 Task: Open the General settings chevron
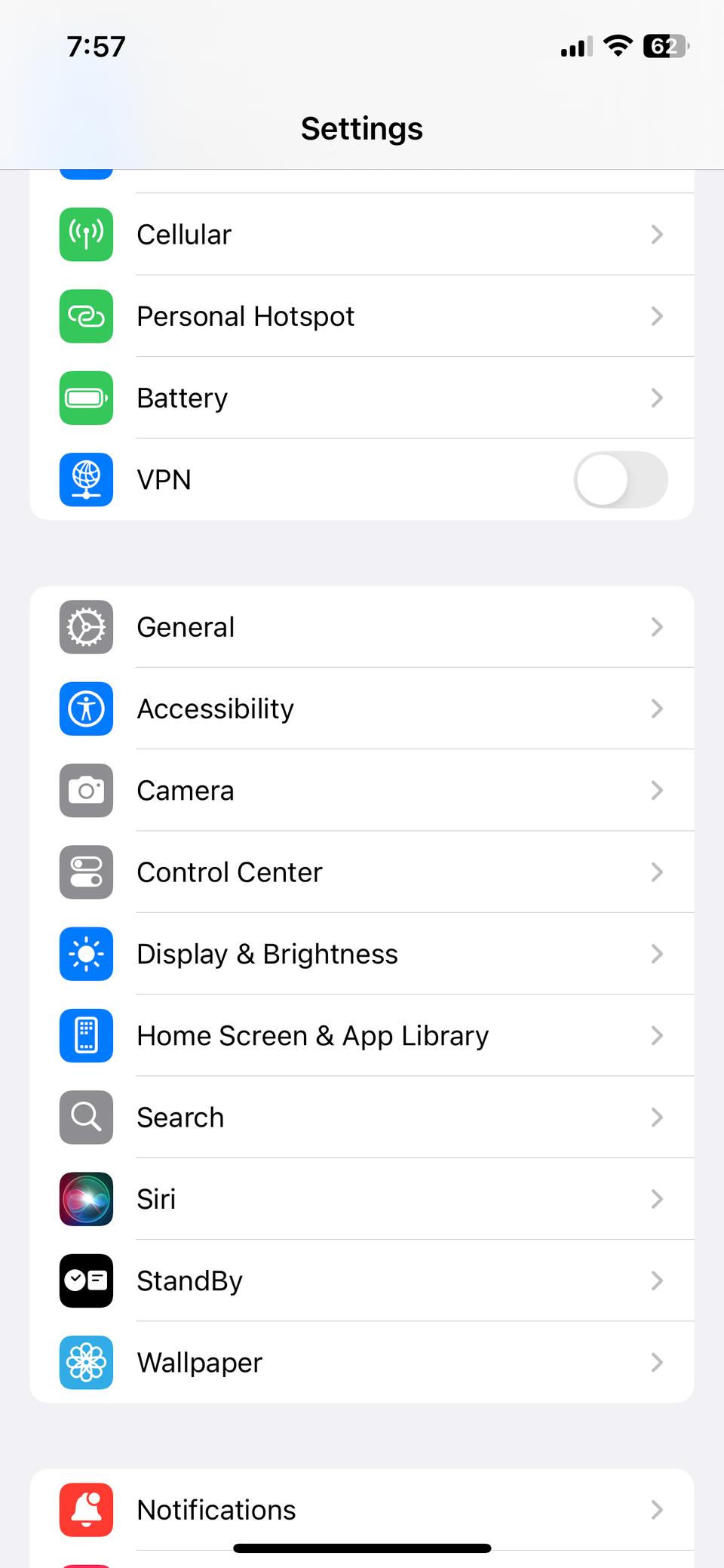tap(657, 627)
